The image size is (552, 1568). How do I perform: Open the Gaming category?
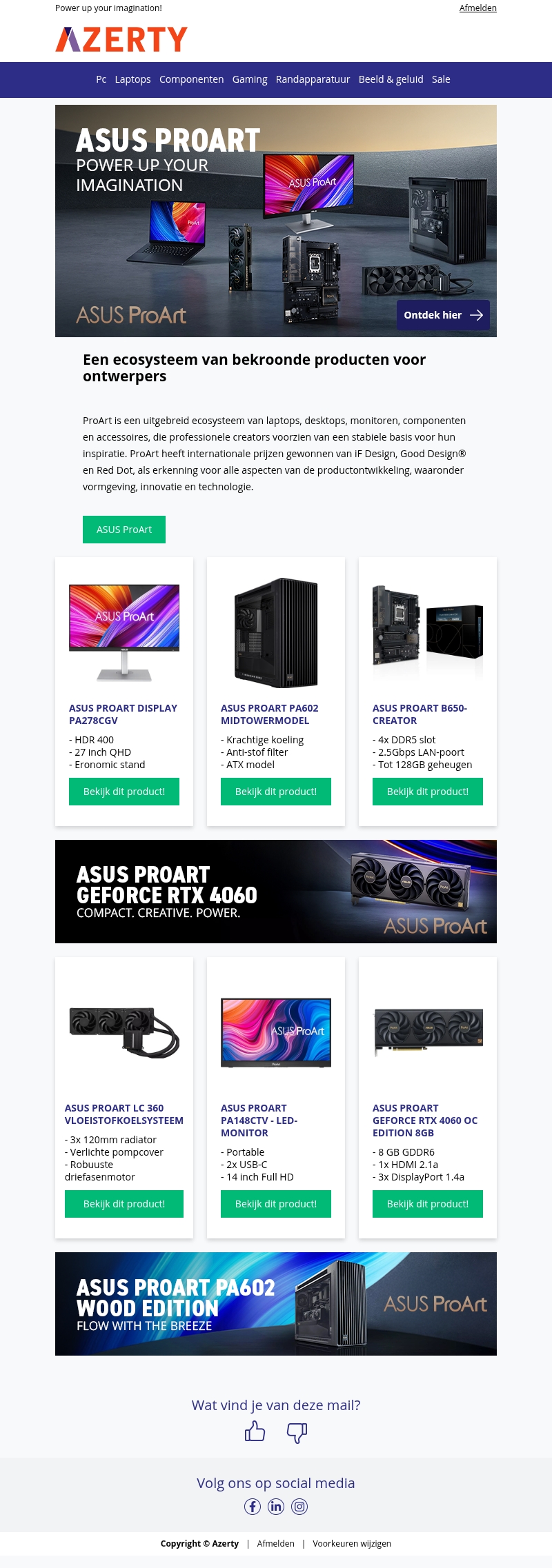click(x=250, y=79)
